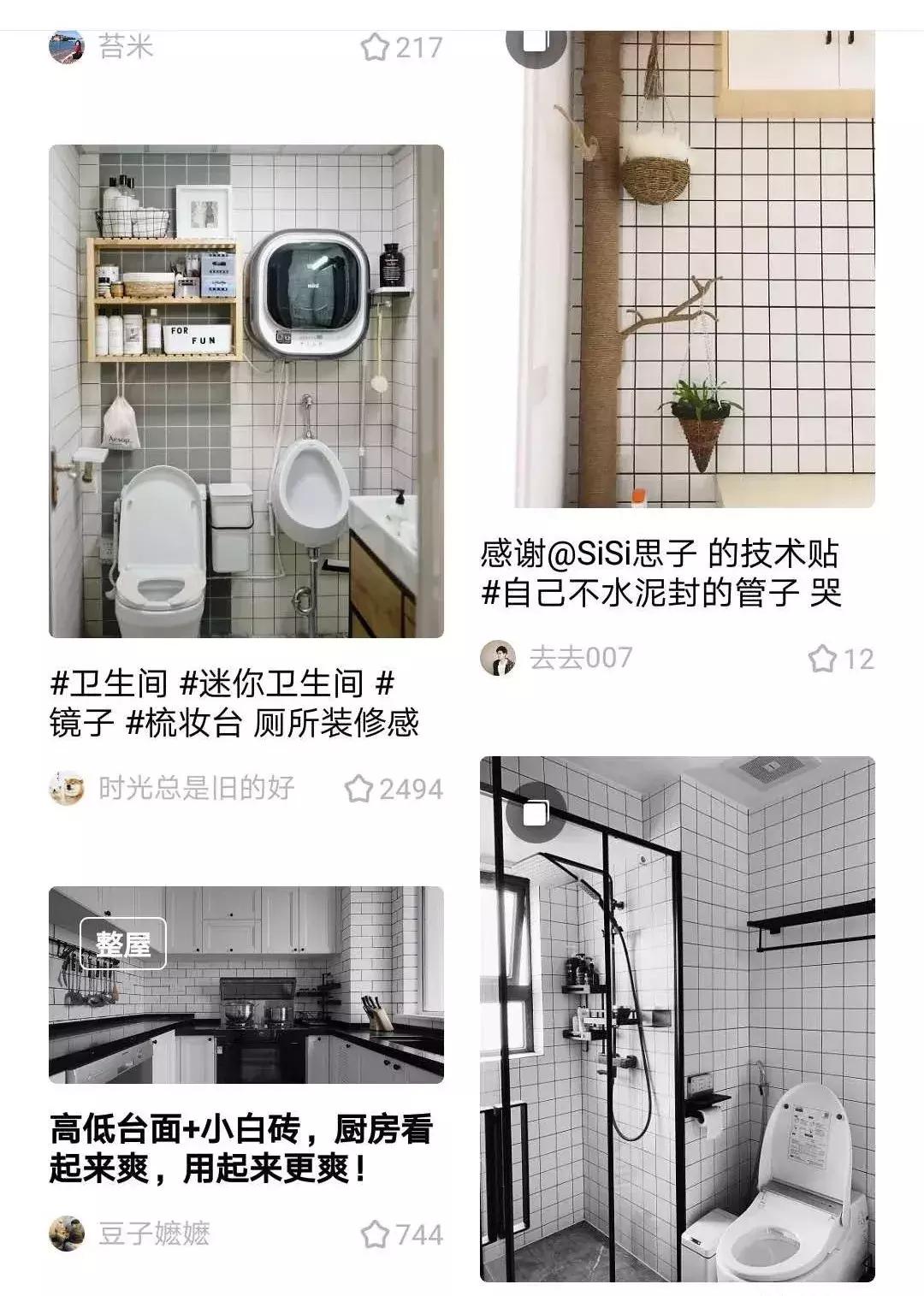Click the username text 去去007
This screenshot has width=924, height=1296.
(582, 659)
